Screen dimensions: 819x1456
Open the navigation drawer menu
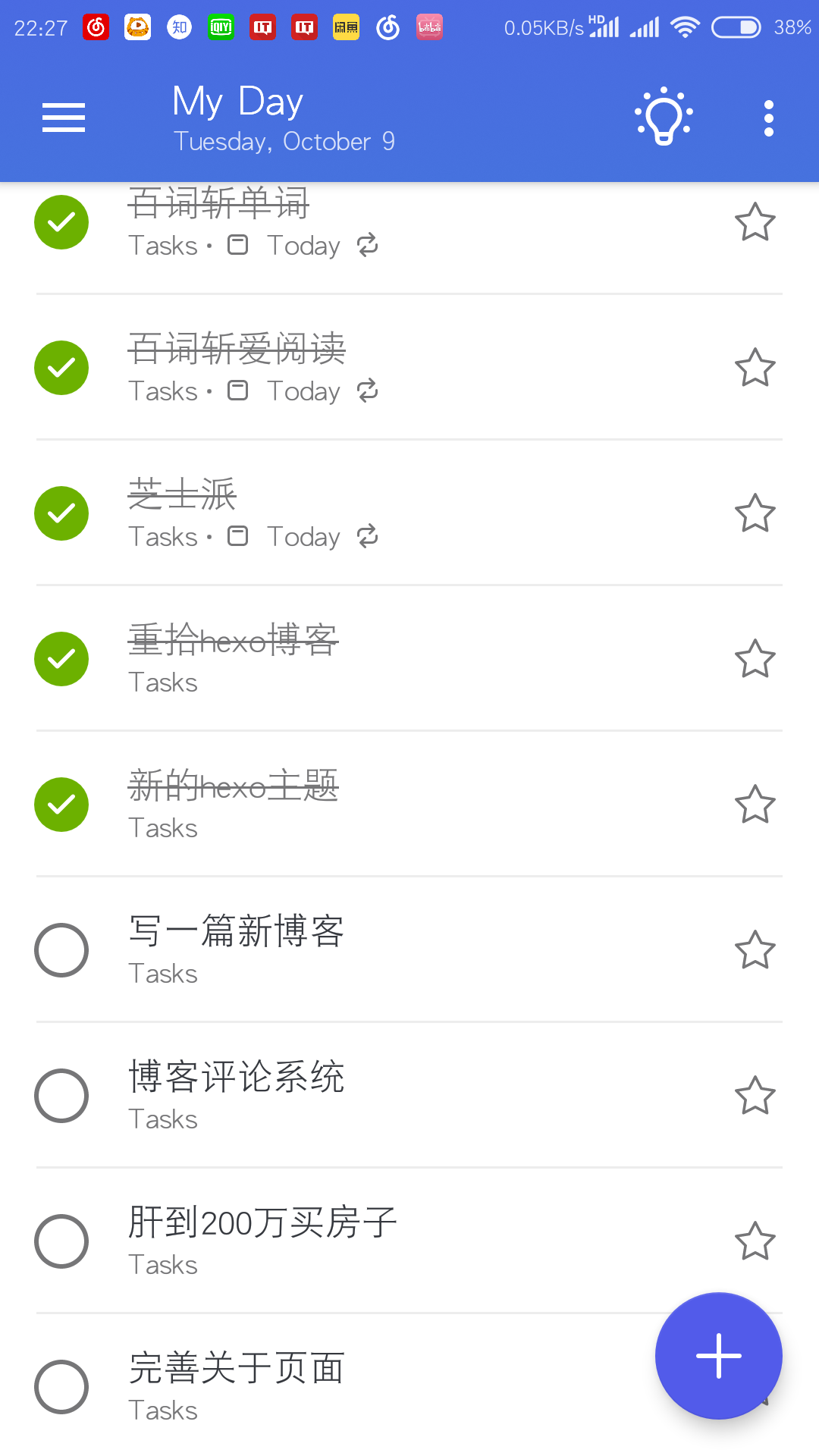click(x=64, y=118)
